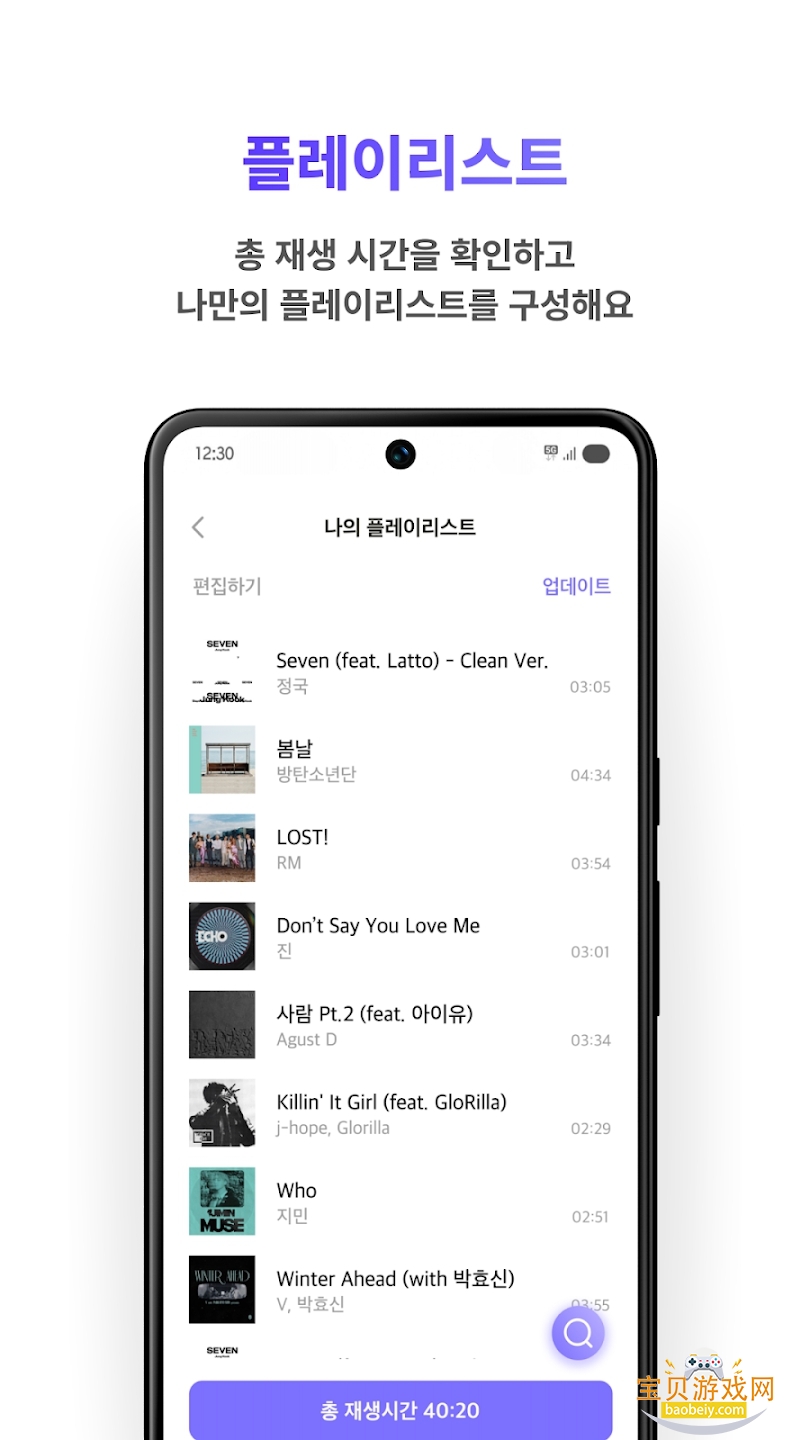Click the 편집하기 edit option

coord(224,587)
